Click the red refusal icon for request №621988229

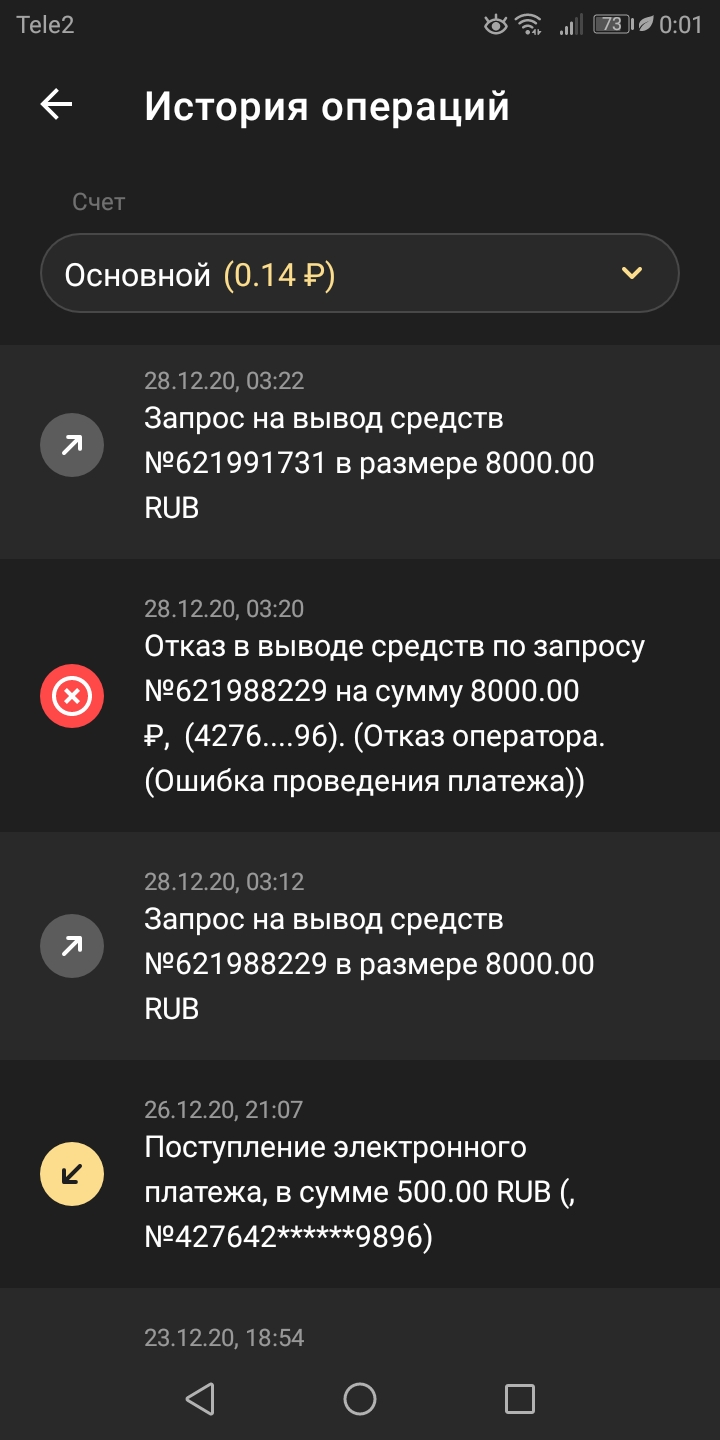click(x=71, y=696)
